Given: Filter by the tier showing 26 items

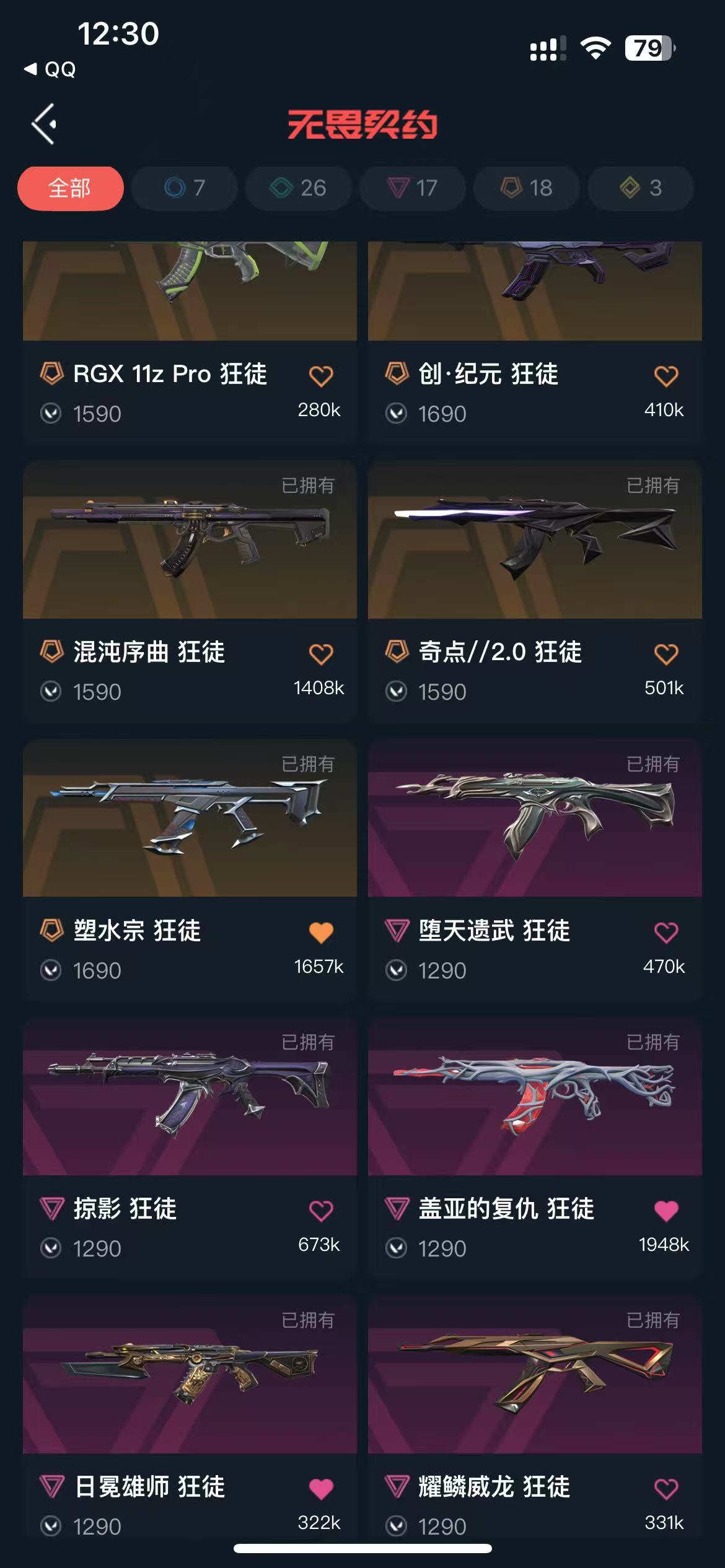Looking at the screenshot, I should point(299,188).
